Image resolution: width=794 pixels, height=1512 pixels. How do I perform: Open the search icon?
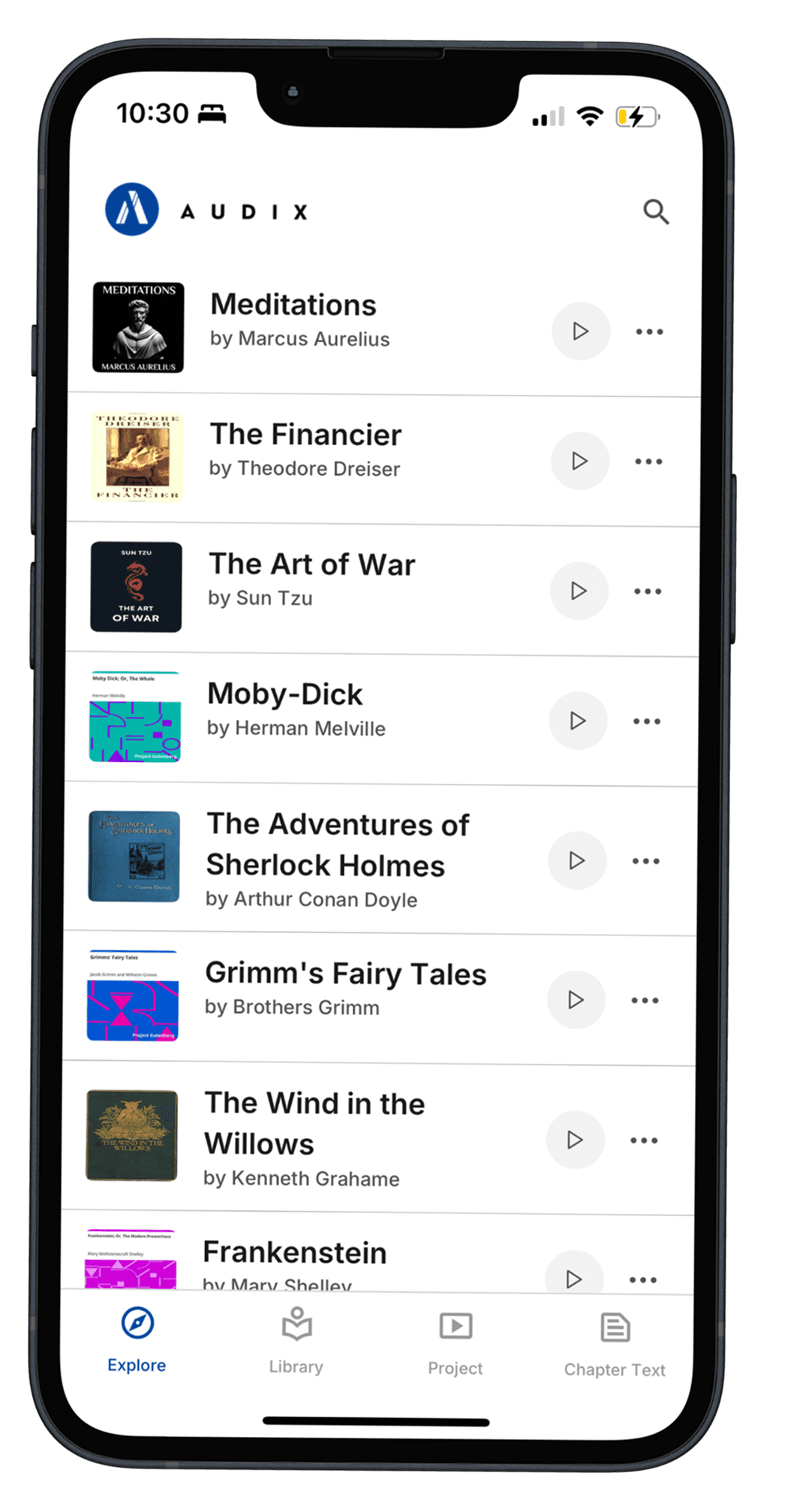[x=655, y=212]
